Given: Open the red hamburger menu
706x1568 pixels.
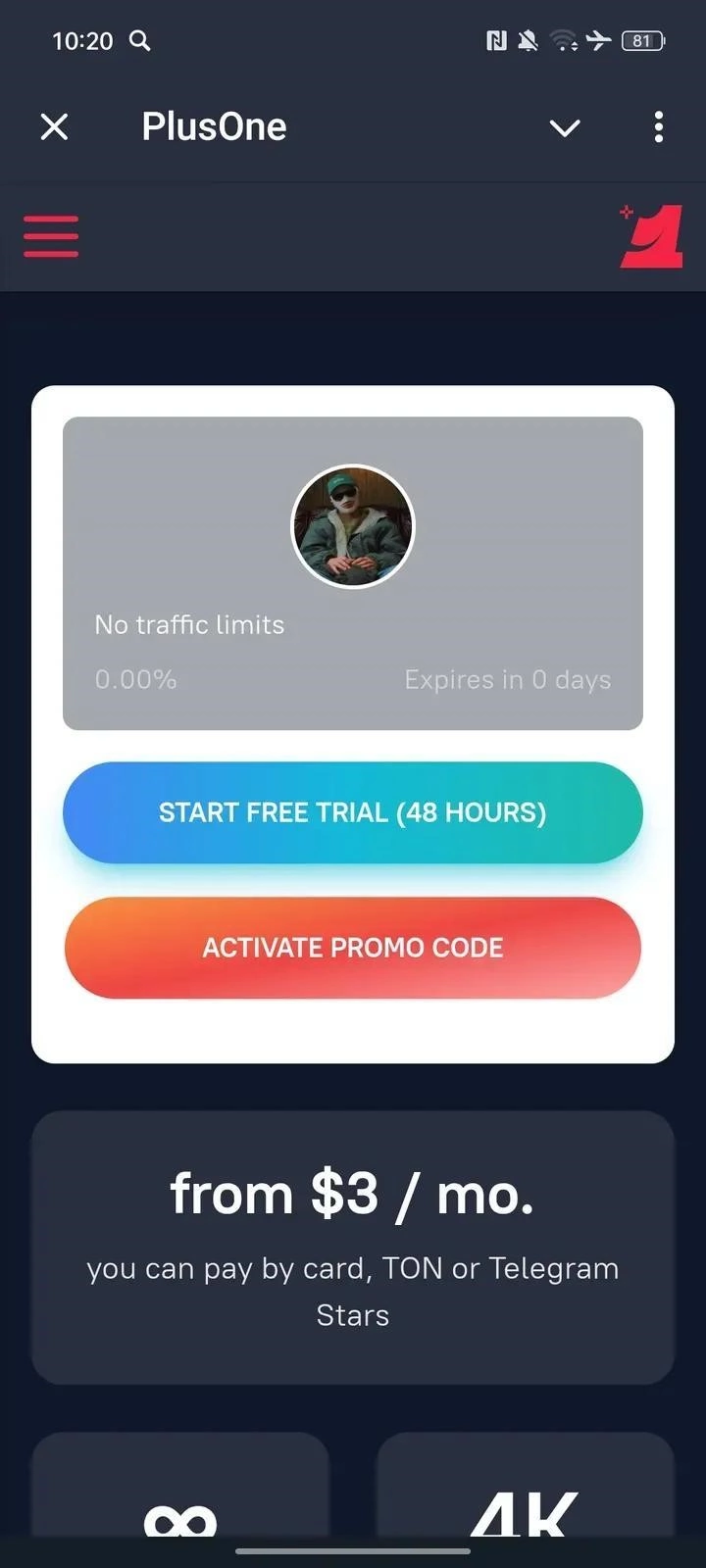Looking at the screenshot, I should point(51,236).
